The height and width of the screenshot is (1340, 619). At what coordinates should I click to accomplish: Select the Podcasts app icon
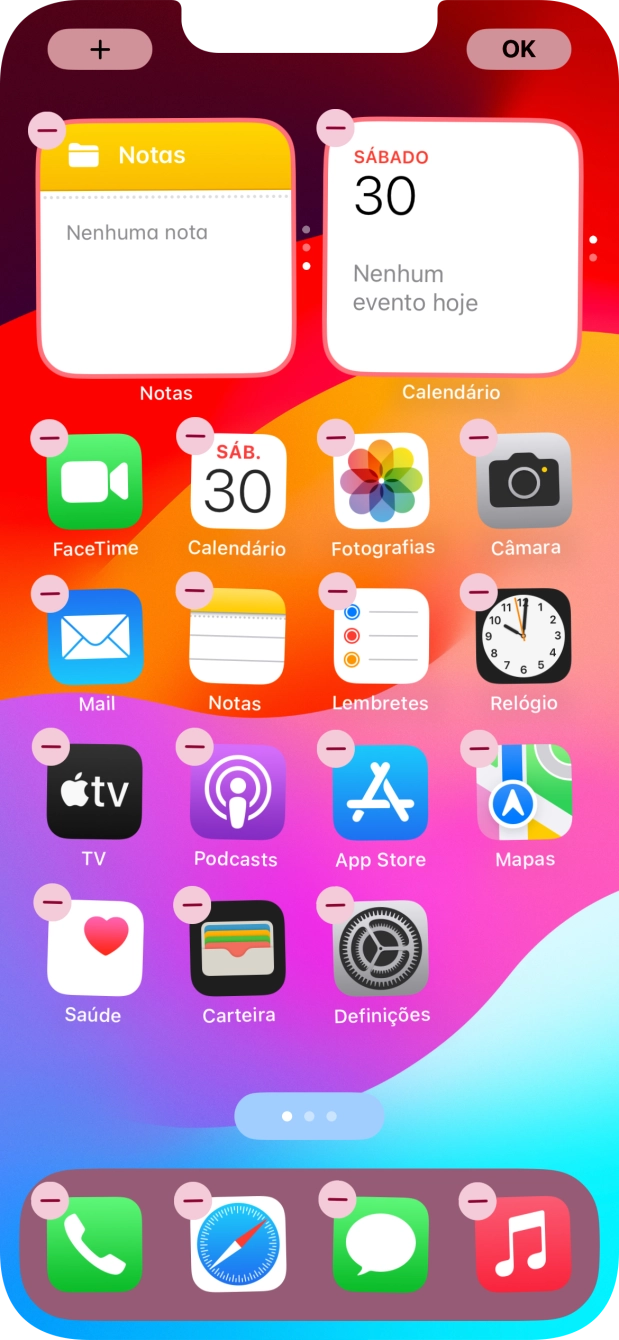pyautogui.click(x=238, y=792)
